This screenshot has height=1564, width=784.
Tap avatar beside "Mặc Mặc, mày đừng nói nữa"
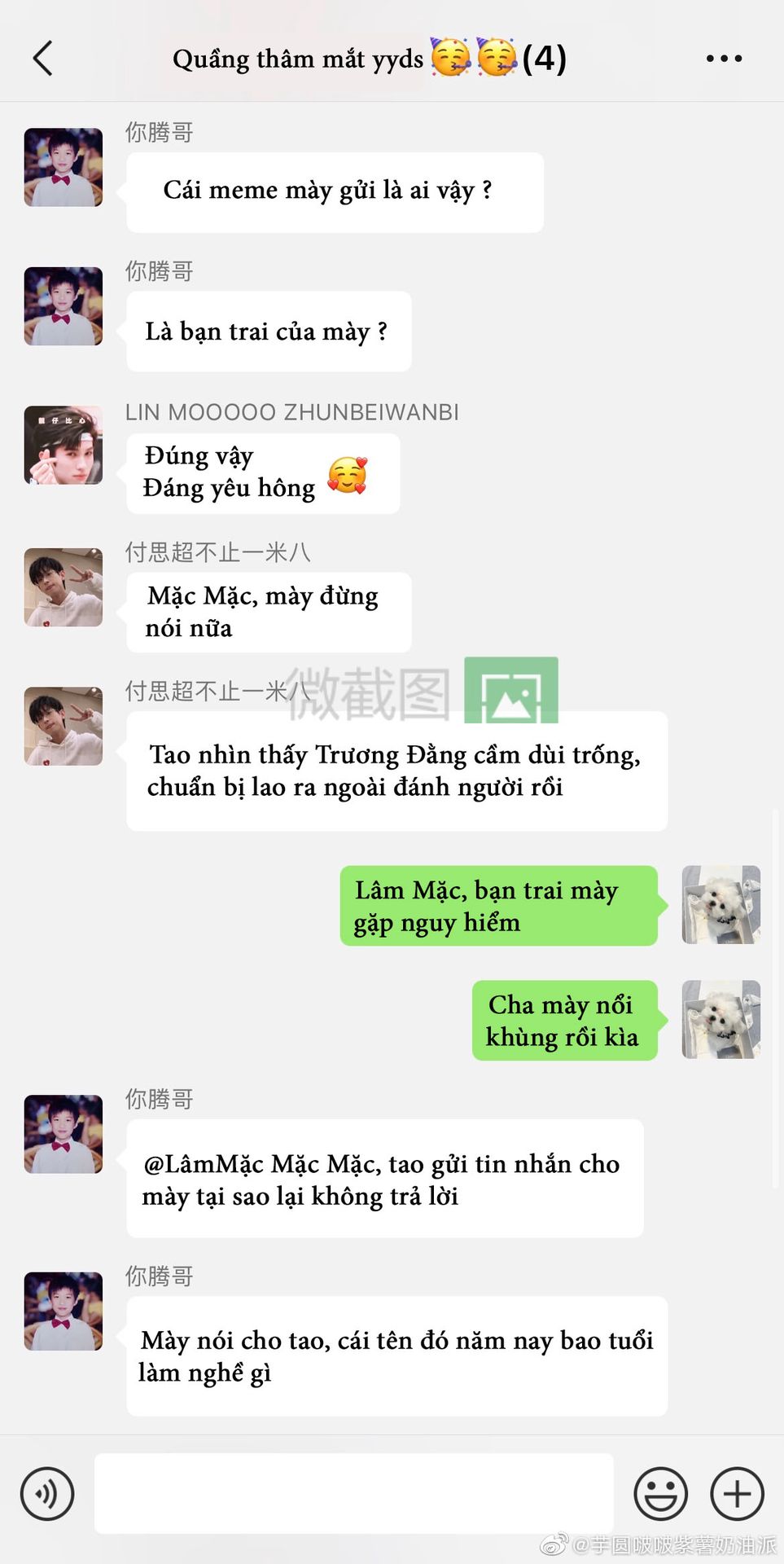pyautogui.click(x=64, y=587)
